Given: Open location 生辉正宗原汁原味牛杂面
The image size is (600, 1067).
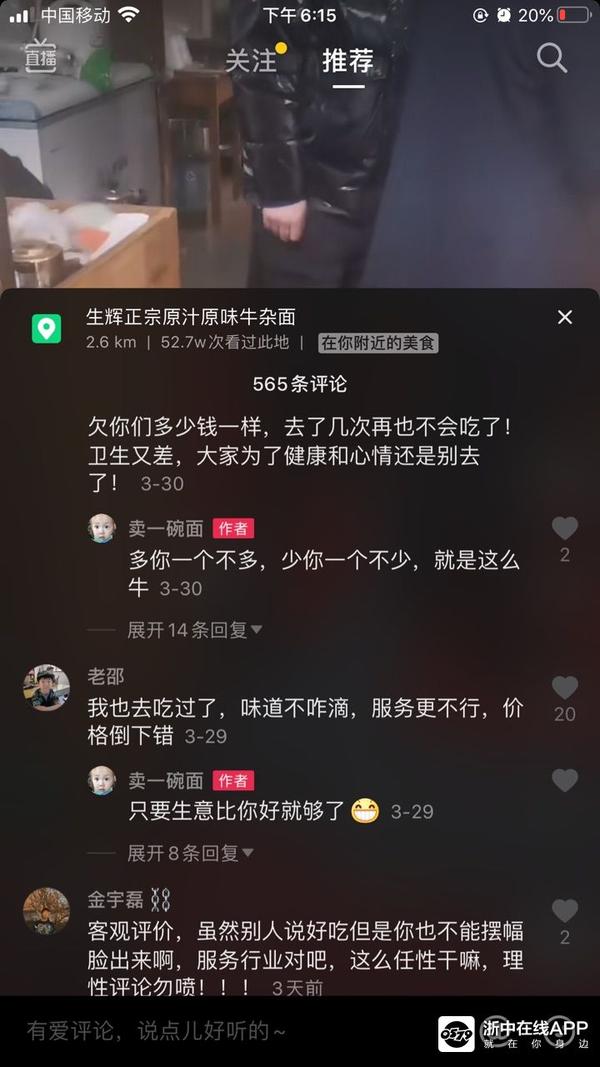Looking at the screenshot, I should [190, 317].
